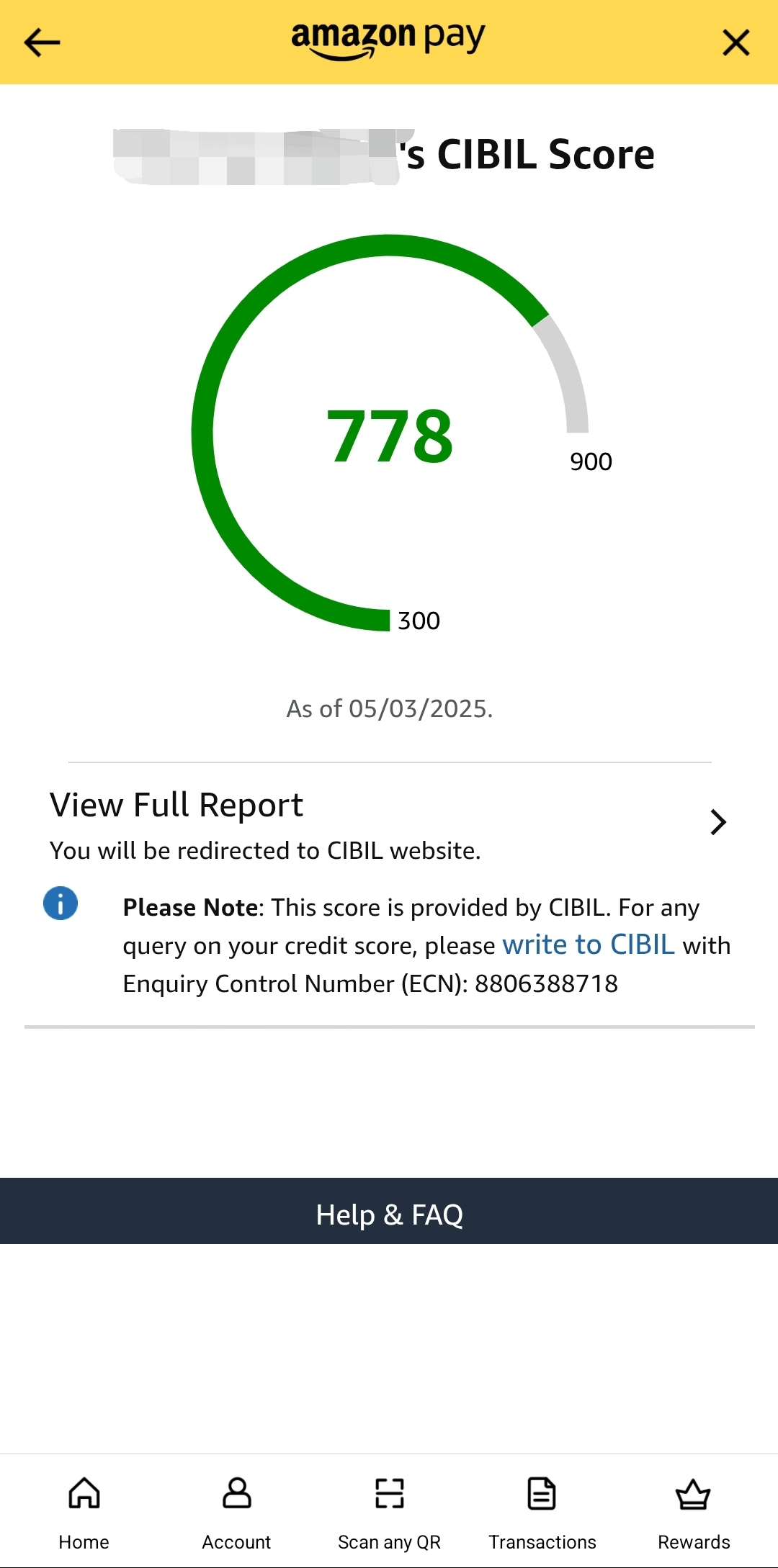Open Scan any QR
This screenshot has height=1568, width=778.
389,1510
